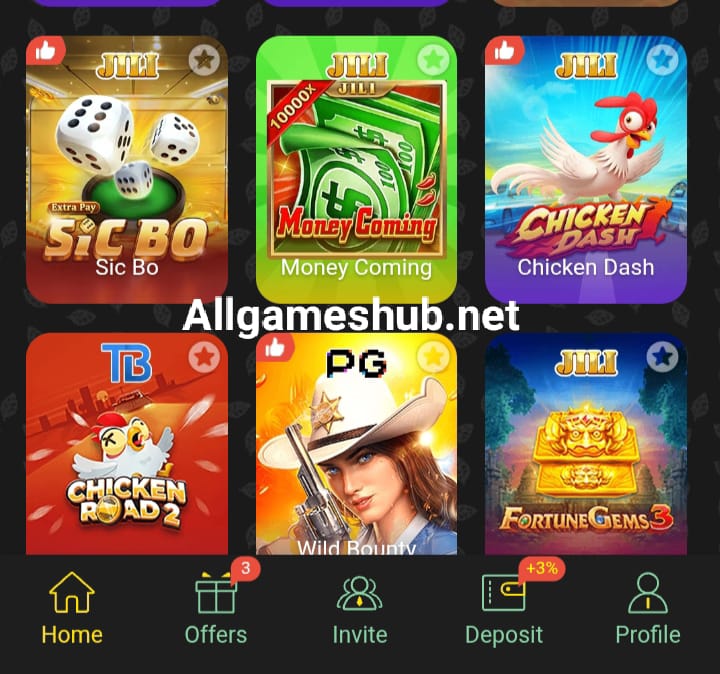Tap the star on Money Coming

pyautogui.click(x=433, y=60)
